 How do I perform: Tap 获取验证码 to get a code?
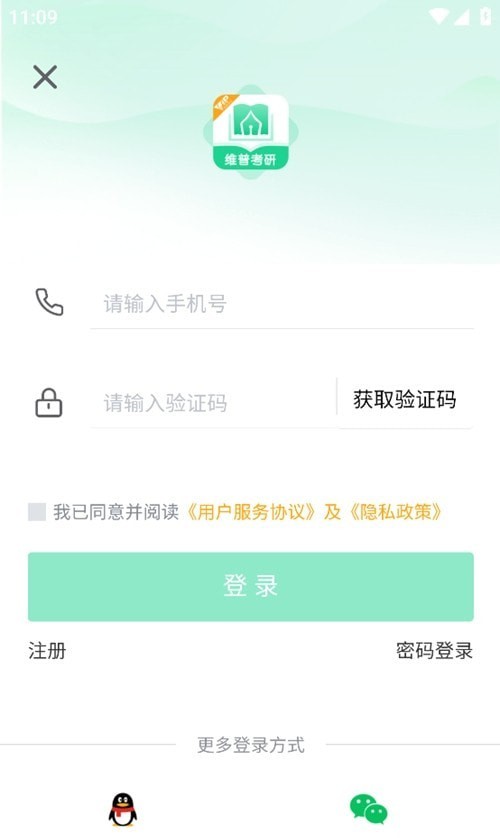point(404,400)
